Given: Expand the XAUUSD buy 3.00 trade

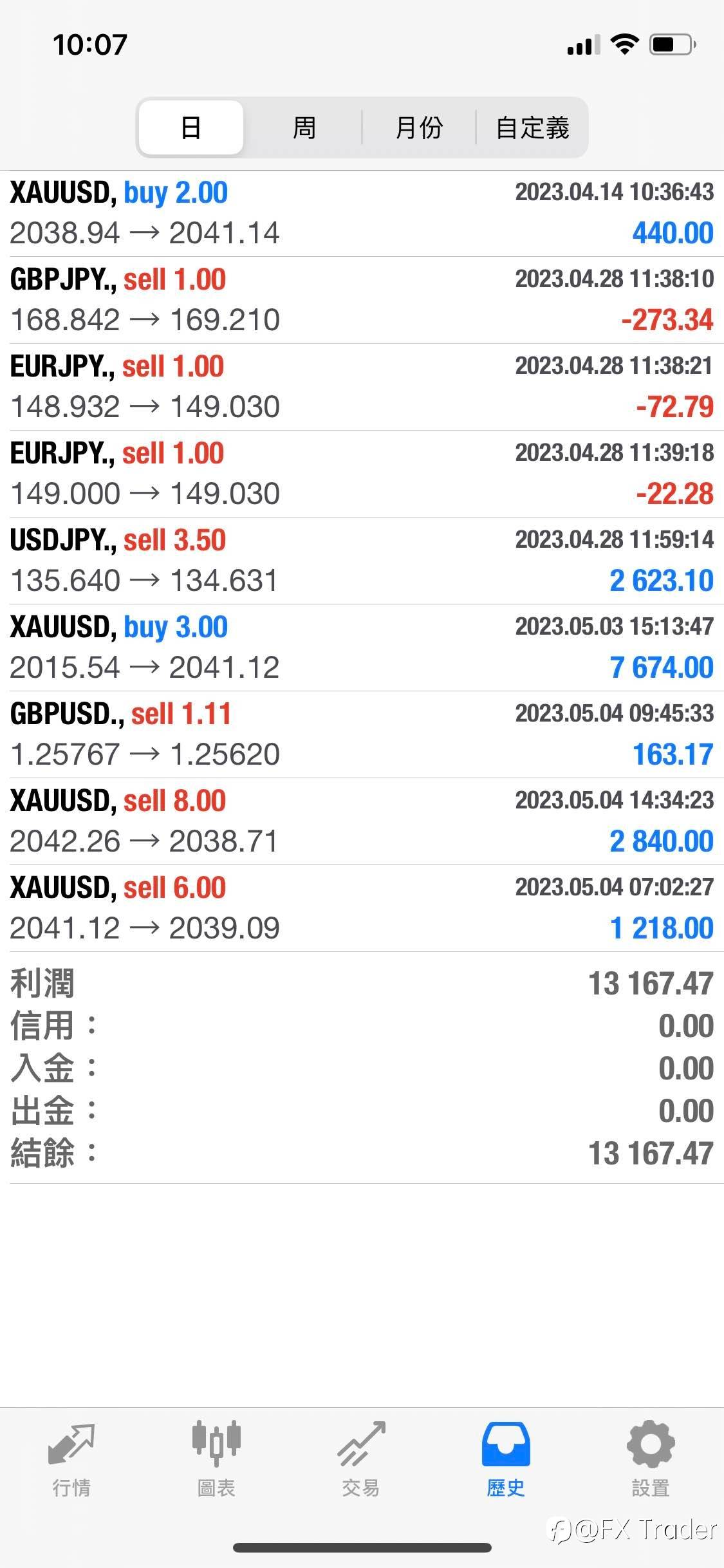Looking at the screenshot, I should [x=362, y=648].
